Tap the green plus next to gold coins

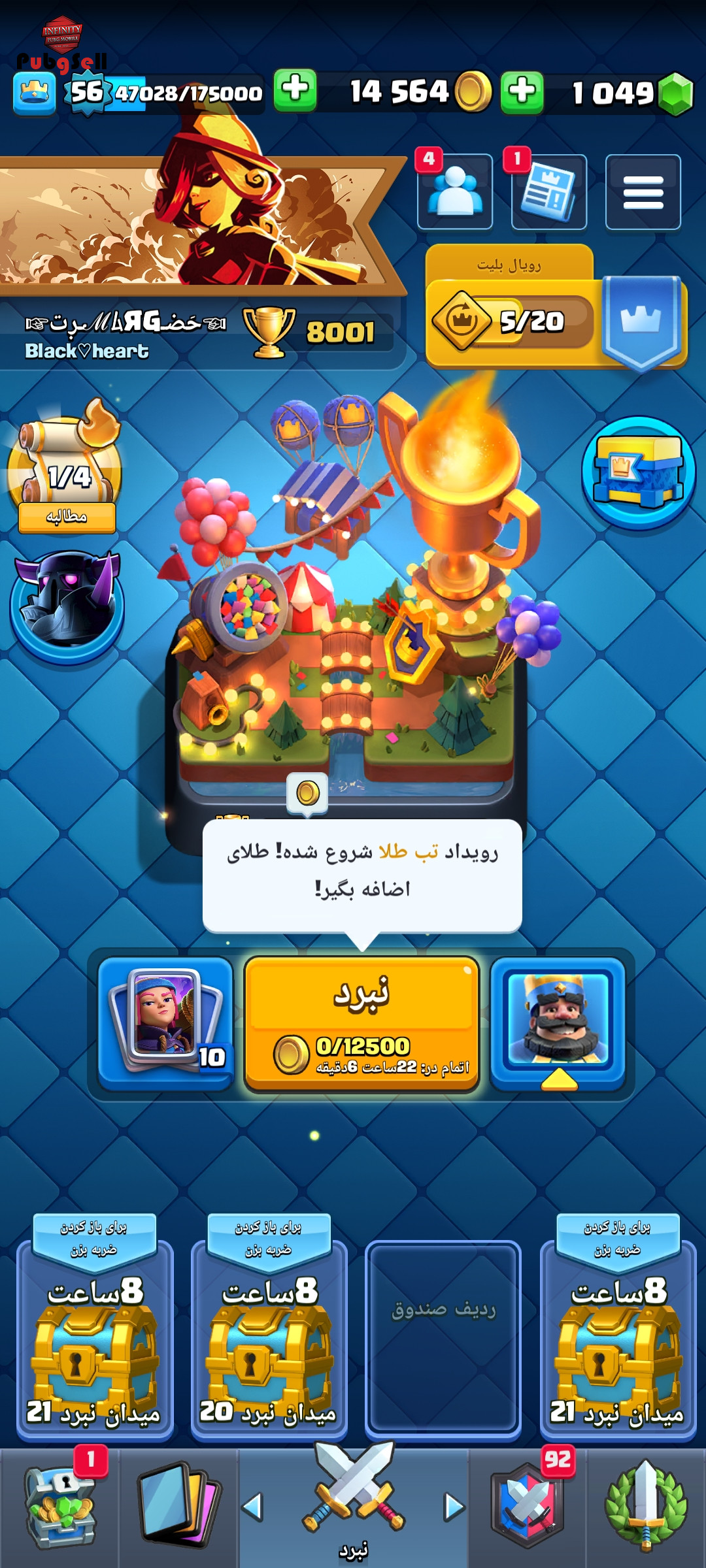point(522,91)
